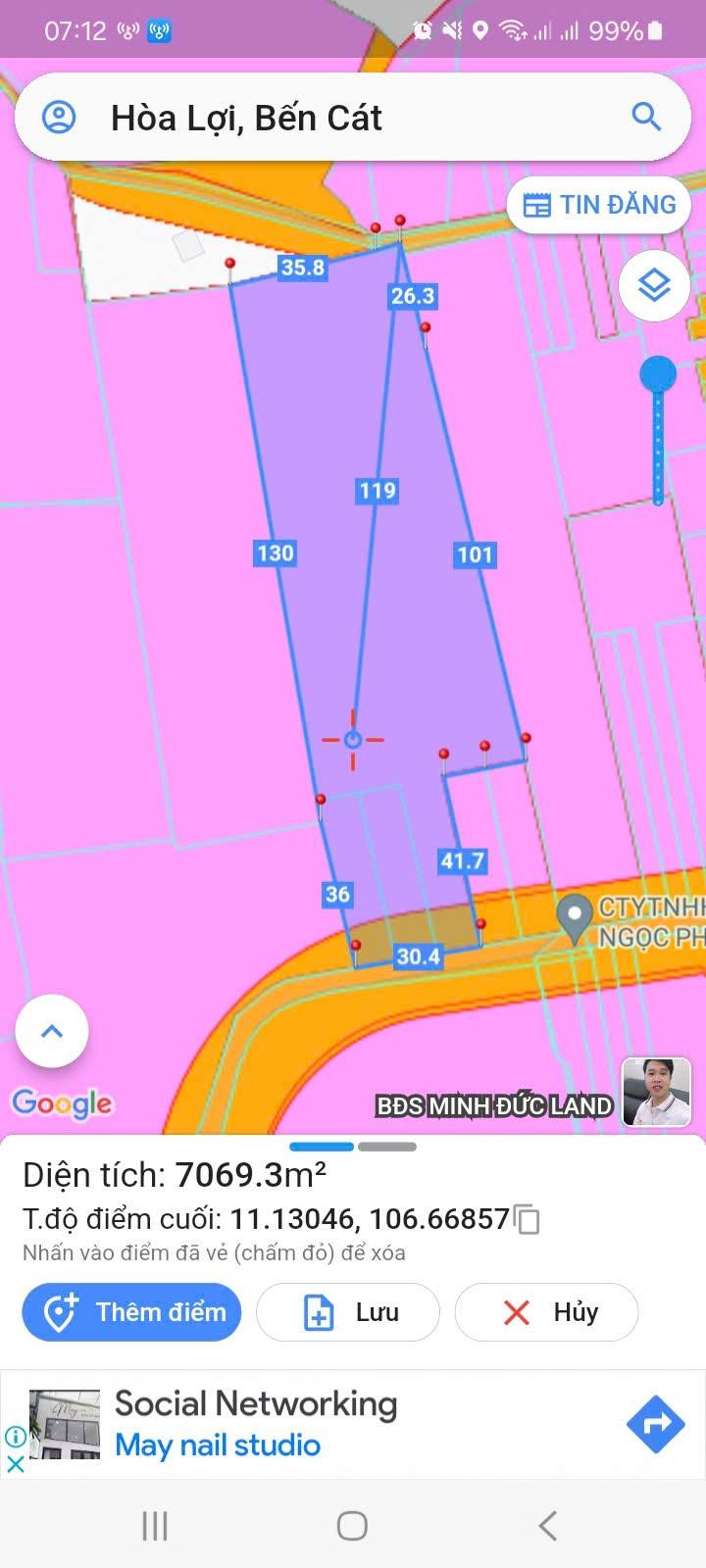
Task: Go back with the system back button
Action: tap(548, 1526)
